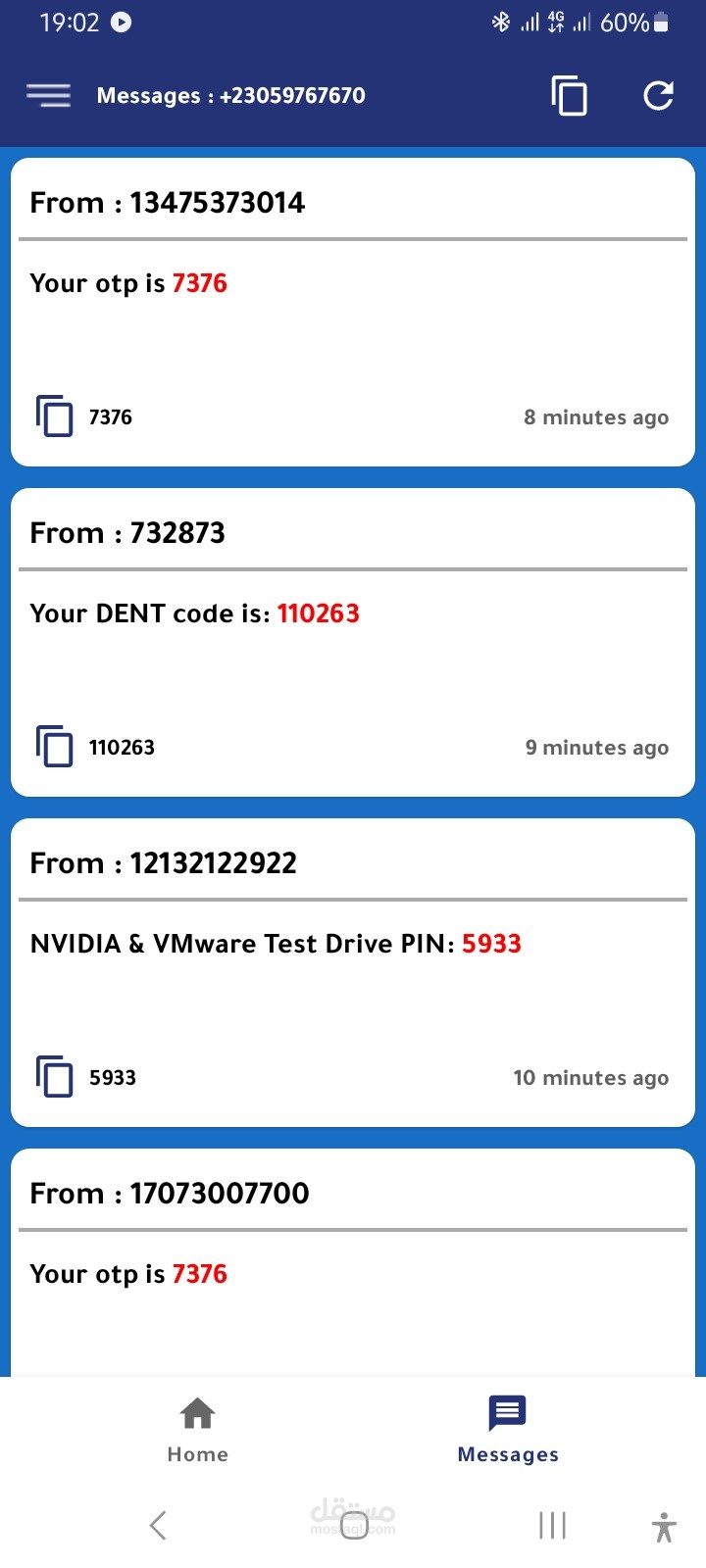Switch to the Home tab
The image size is (706, 1568).
click(x=197, y=1430)
